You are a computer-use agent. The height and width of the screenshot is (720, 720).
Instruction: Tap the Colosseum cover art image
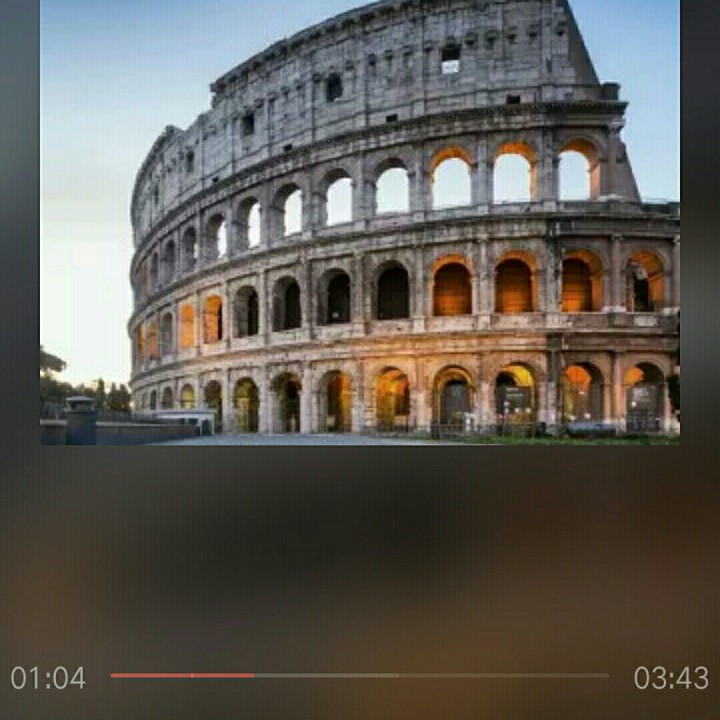(360, 222)
